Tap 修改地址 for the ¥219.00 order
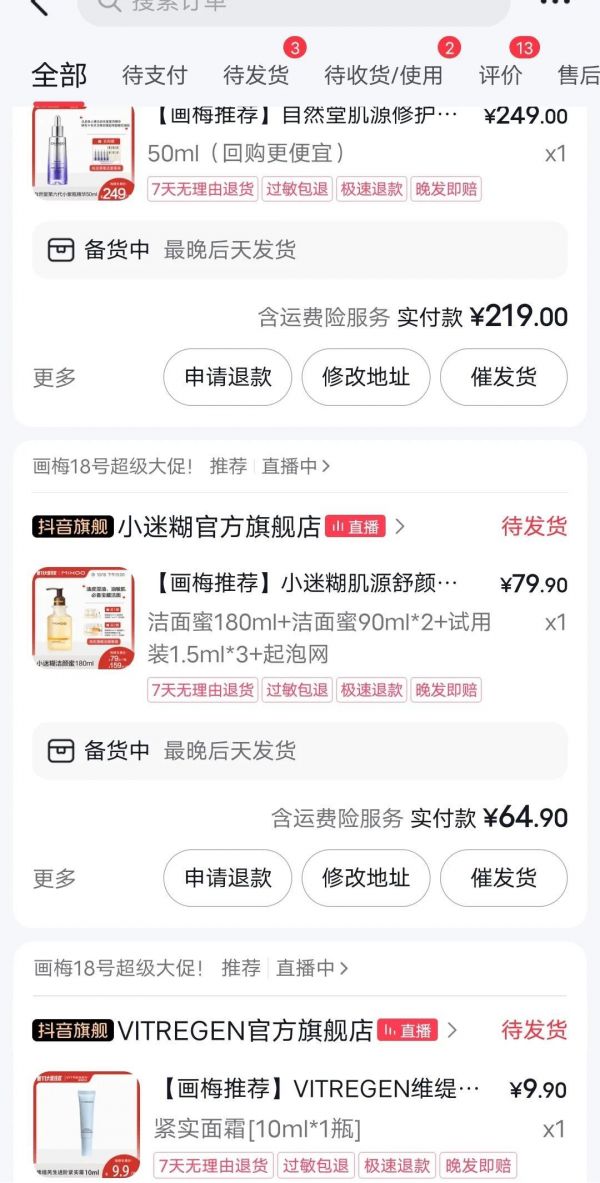The width and height of the screenshot is (600, 1183). (366, 377)
